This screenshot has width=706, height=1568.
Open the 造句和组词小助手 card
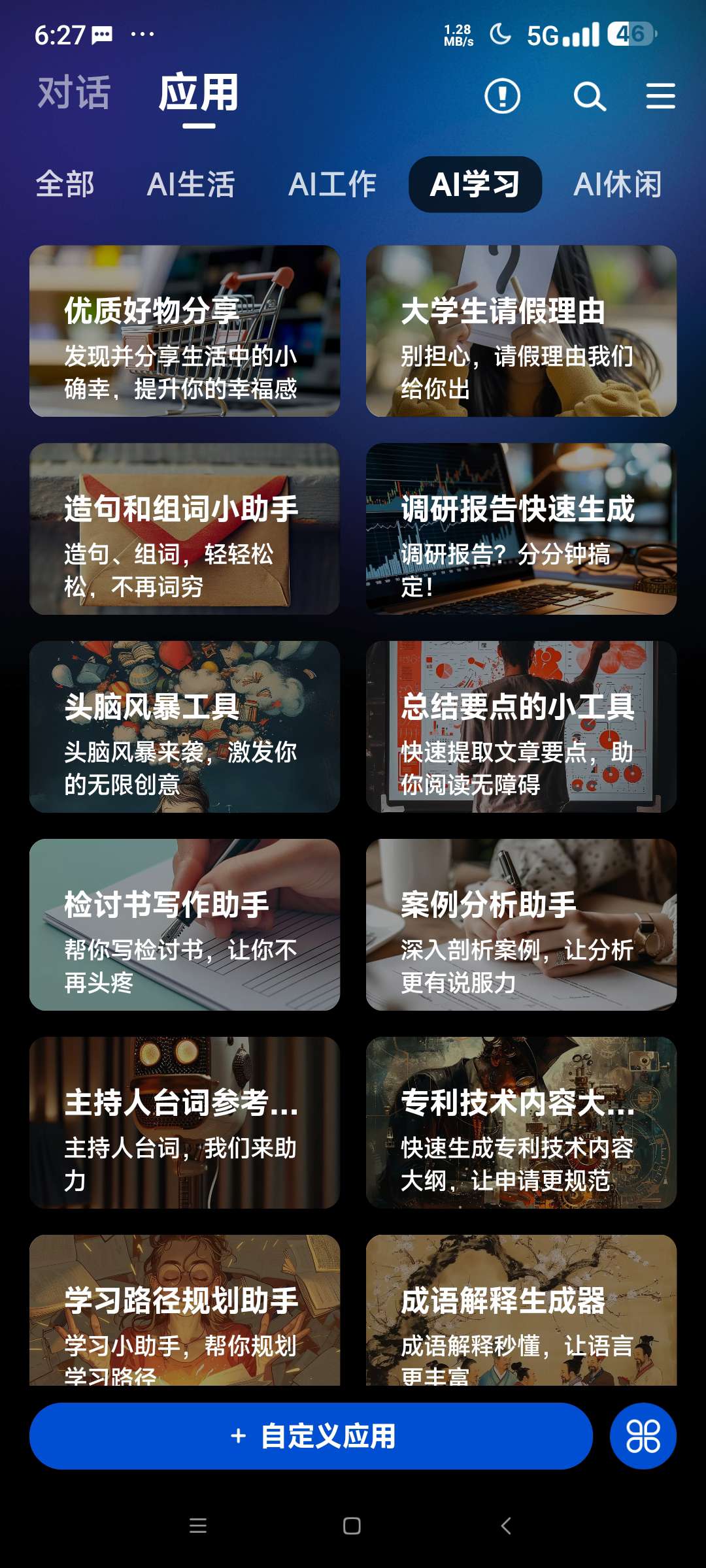tap(184, 529)
